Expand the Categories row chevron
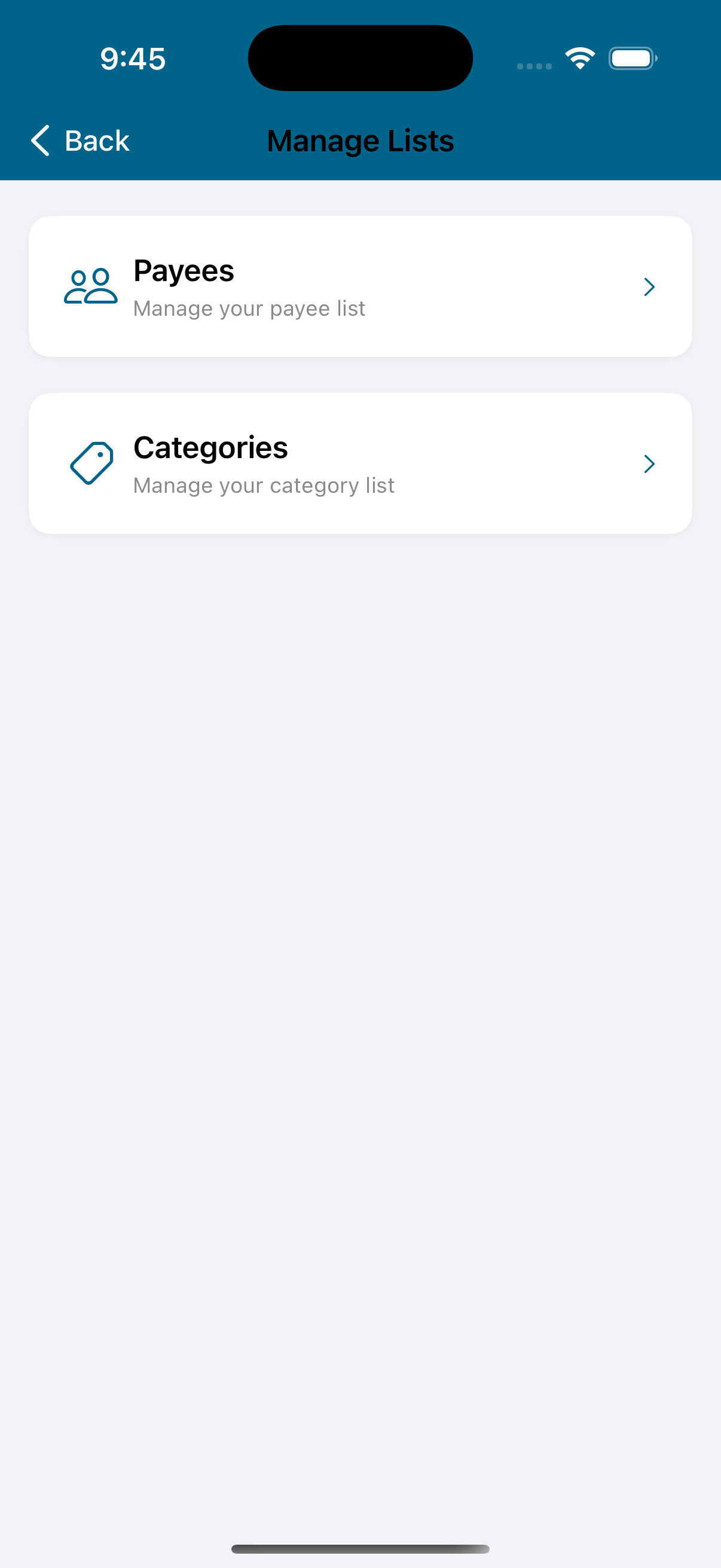Image resolution: width=721 pixels, height=1568 pixels. [649, 464]
